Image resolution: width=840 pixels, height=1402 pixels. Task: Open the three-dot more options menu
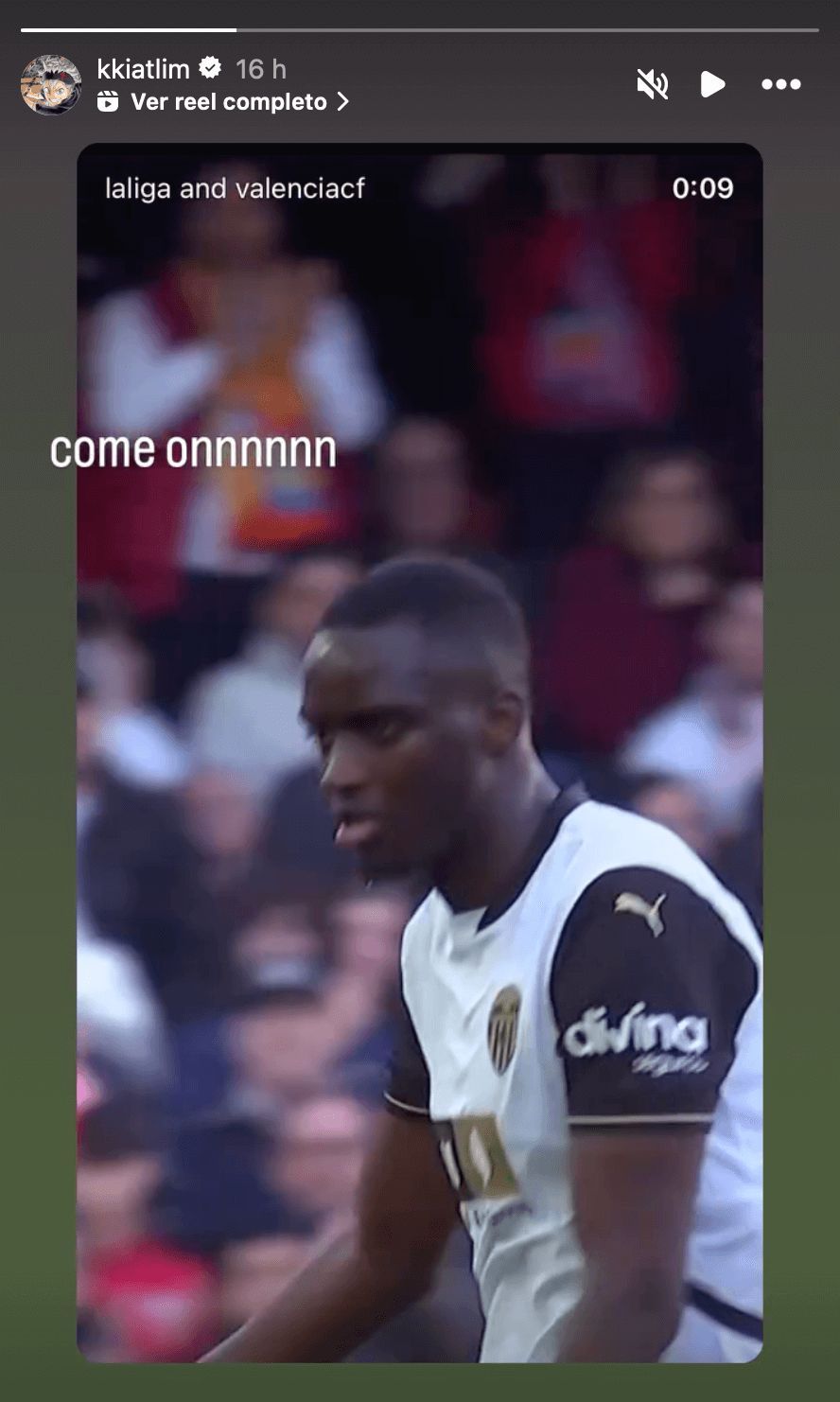(x=780, y=85)
